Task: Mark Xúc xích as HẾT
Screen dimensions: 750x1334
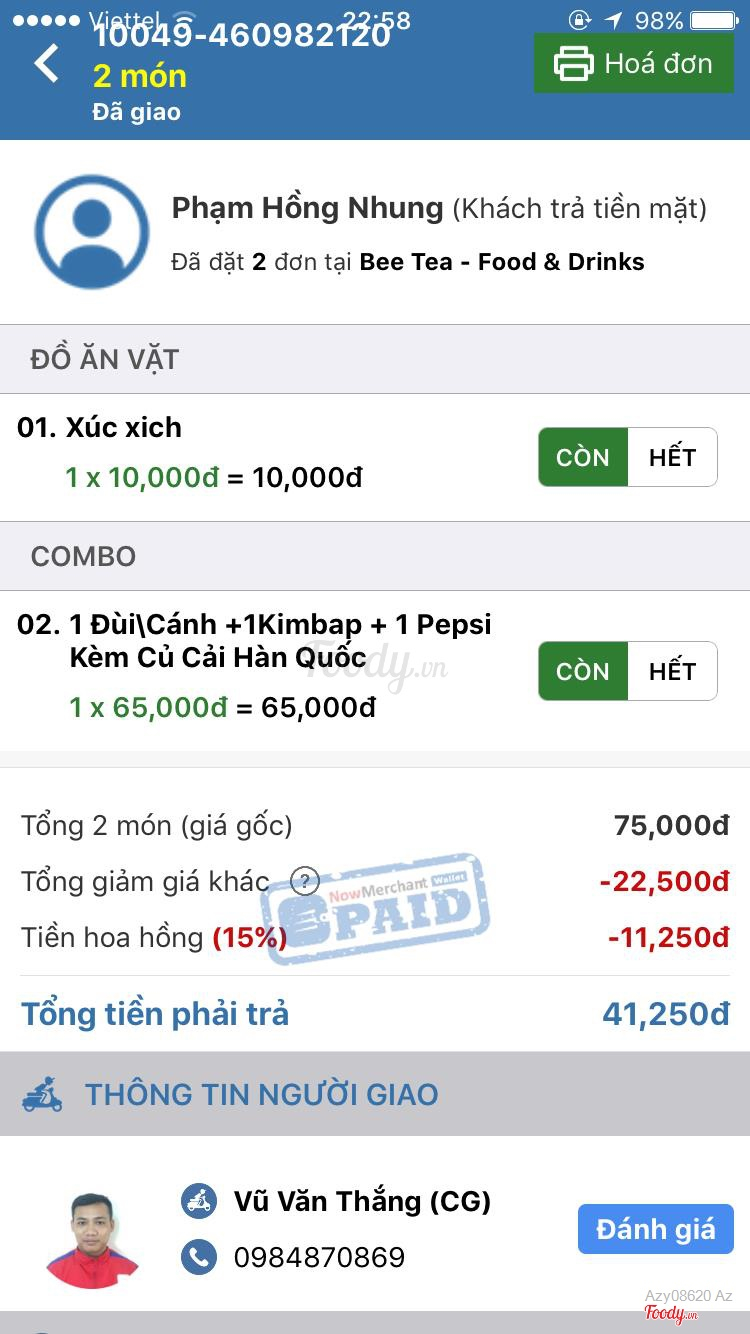Action: tap(672, 457)
